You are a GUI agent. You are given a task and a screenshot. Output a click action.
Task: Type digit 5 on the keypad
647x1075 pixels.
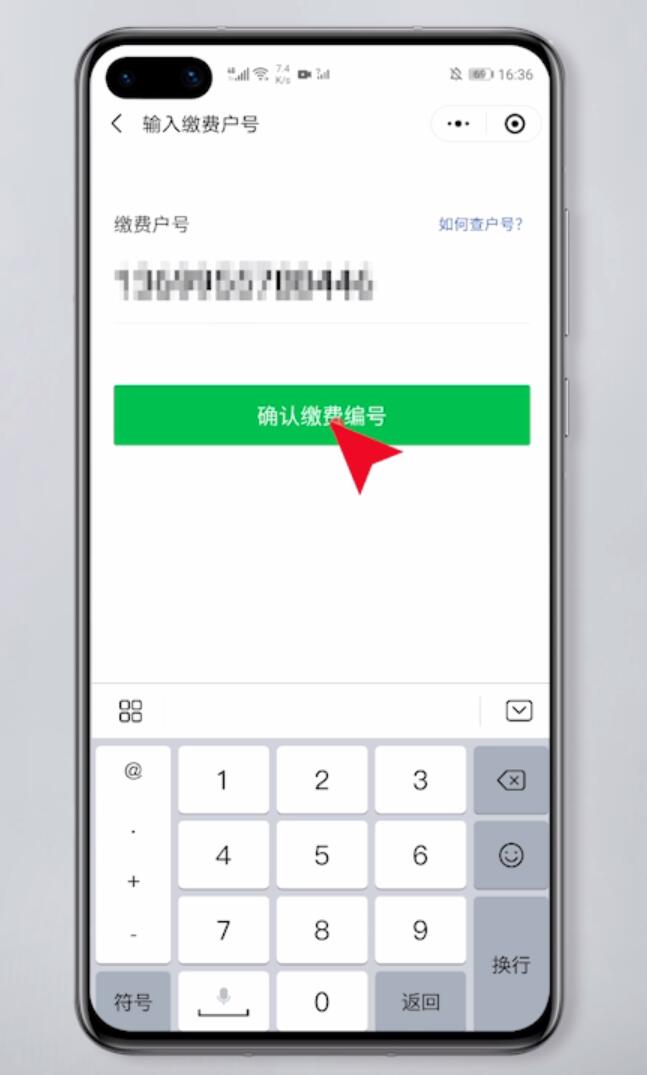click(321, 855)
